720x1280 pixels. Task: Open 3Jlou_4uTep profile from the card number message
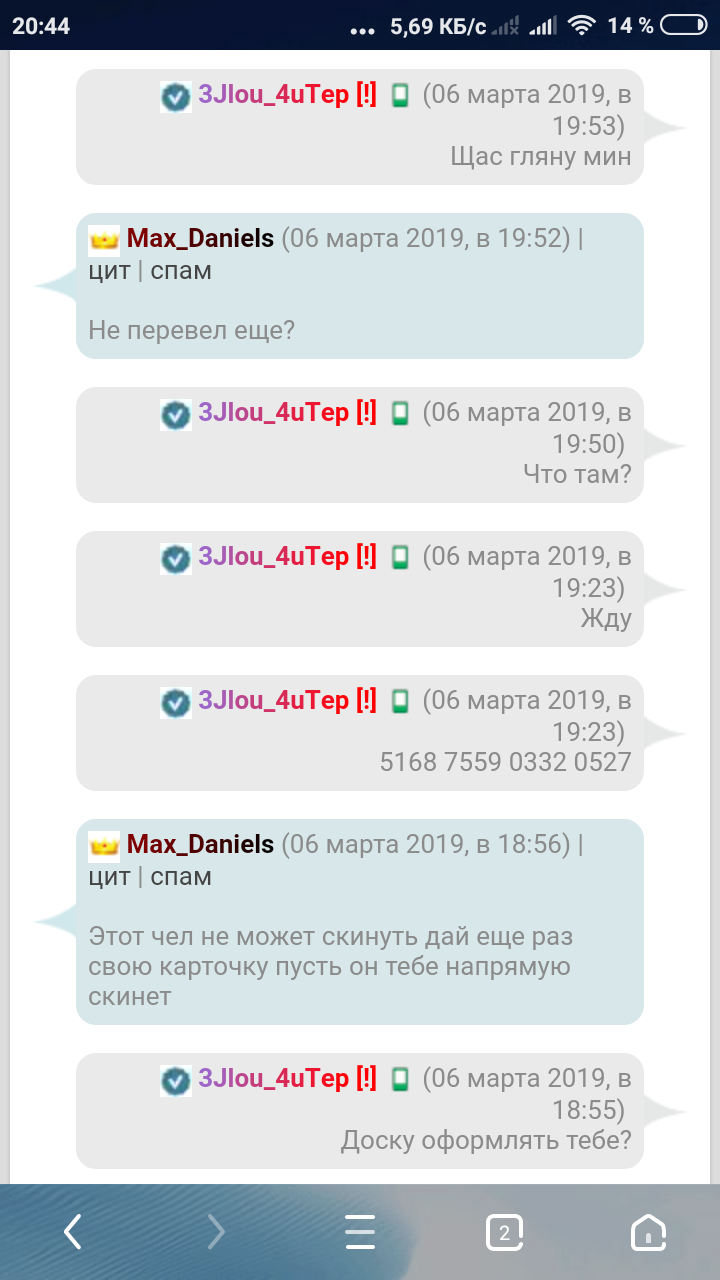pyautogui.click(x=273, y=700)
